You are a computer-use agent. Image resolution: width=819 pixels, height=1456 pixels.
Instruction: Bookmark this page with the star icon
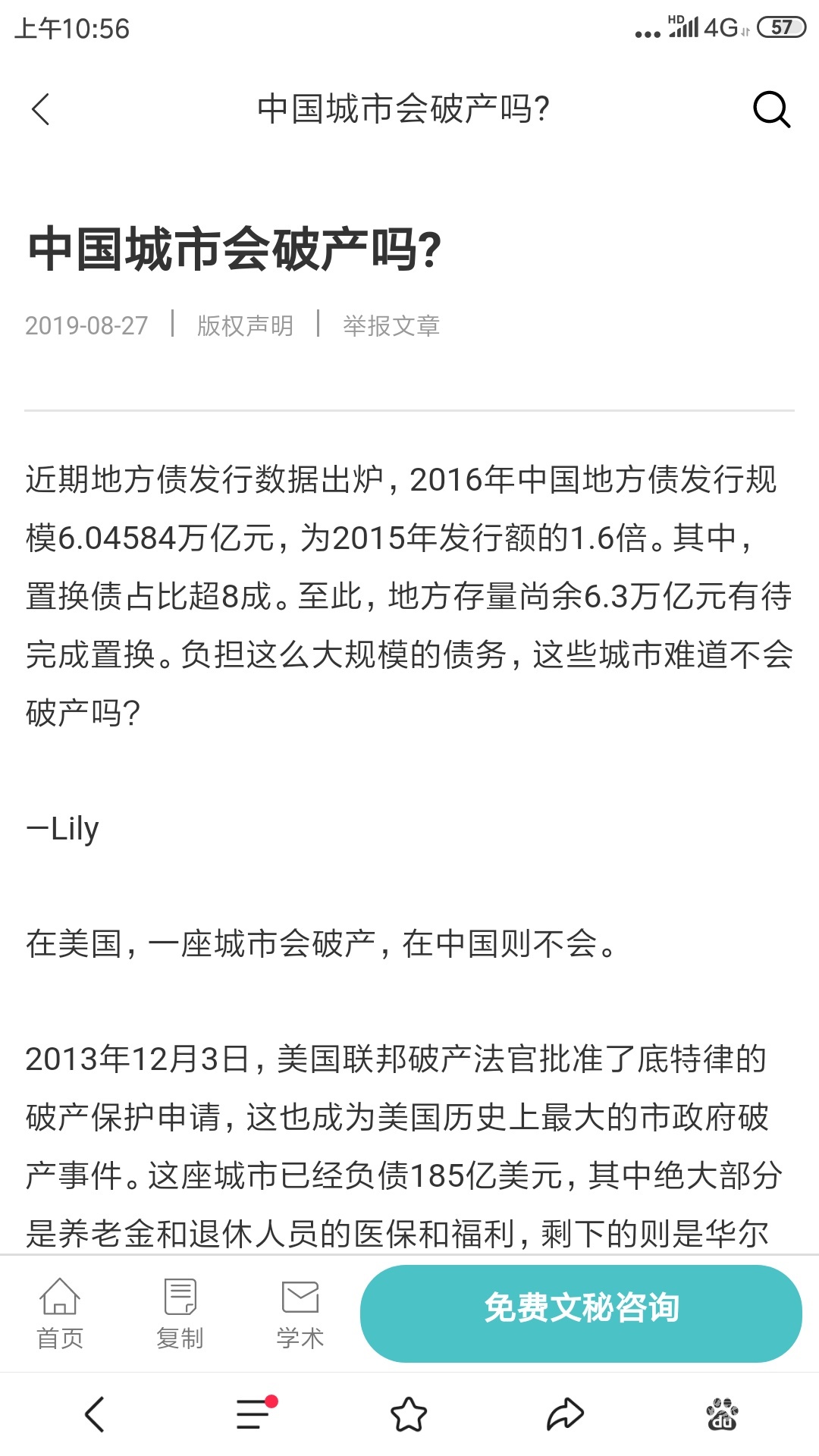(409, 1414)
